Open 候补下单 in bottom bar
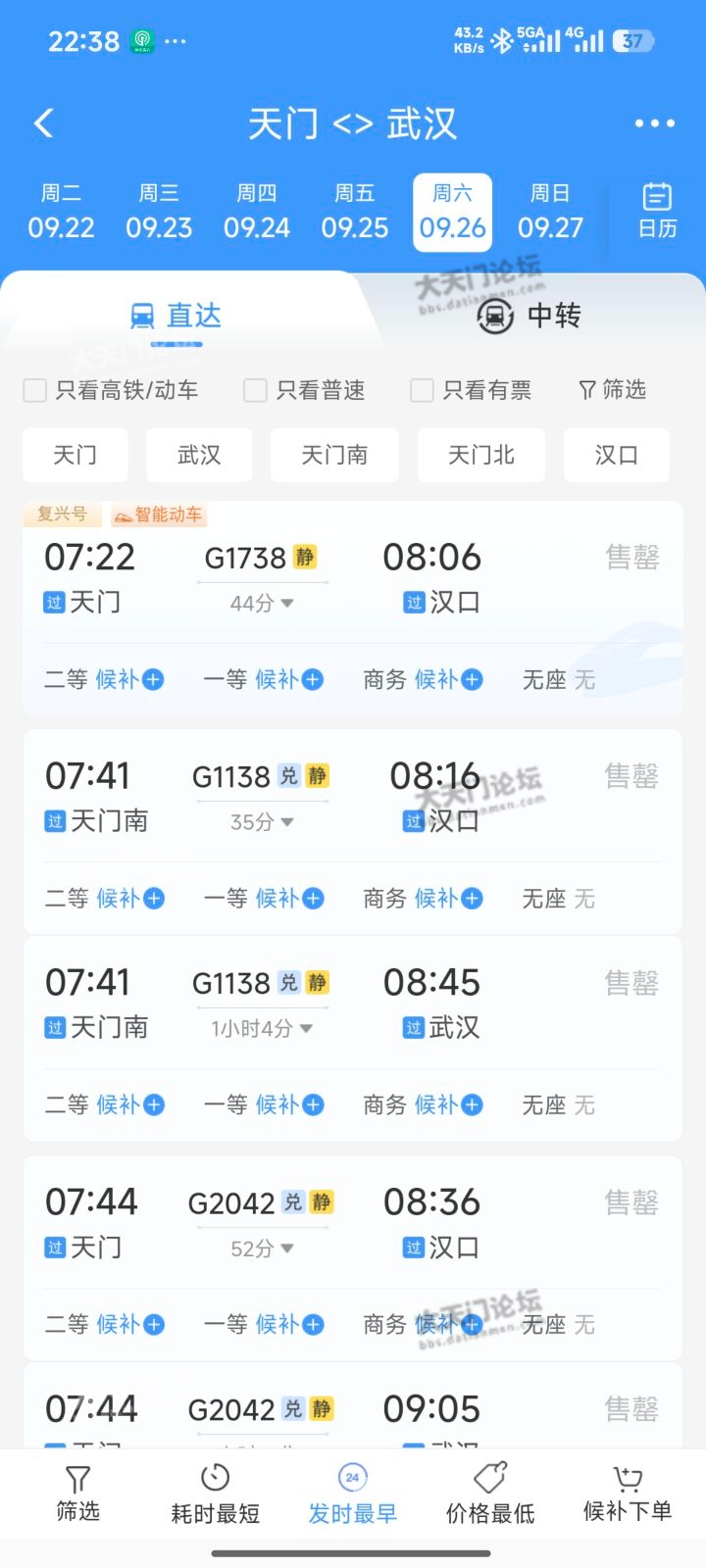706x1568 pixels. (628, 1494)
